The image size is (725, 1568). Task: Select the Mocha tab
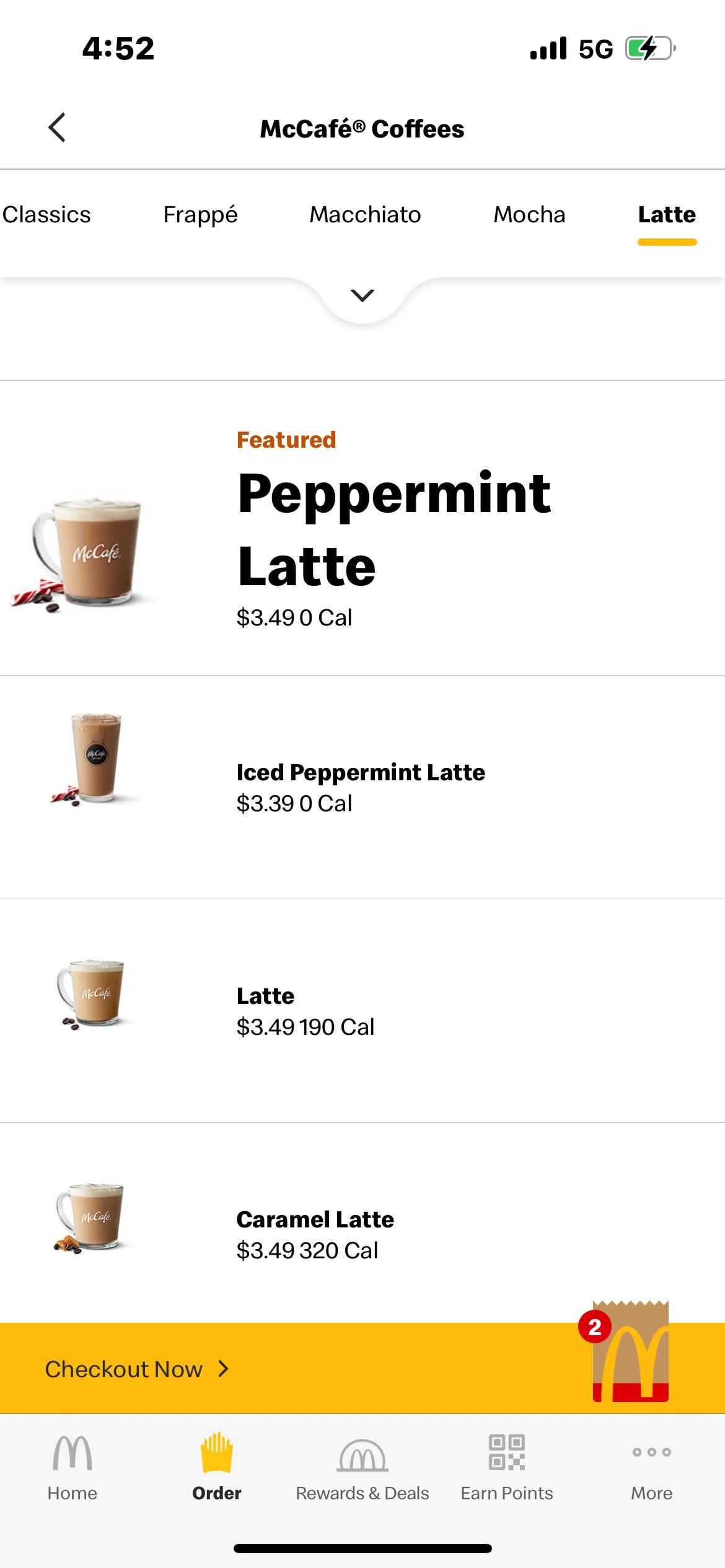[529, 215]
